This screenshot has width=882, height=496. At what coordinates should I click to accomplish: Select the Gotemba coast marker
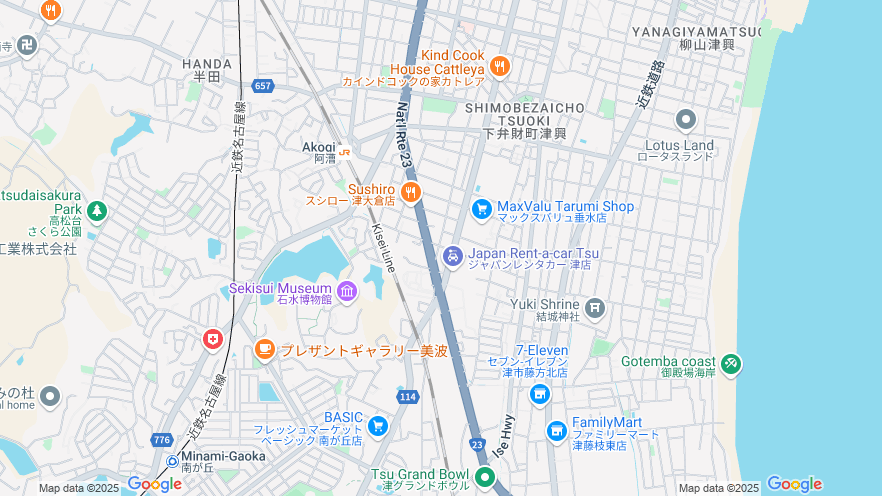pyautogui.click(x=731, y=362)
